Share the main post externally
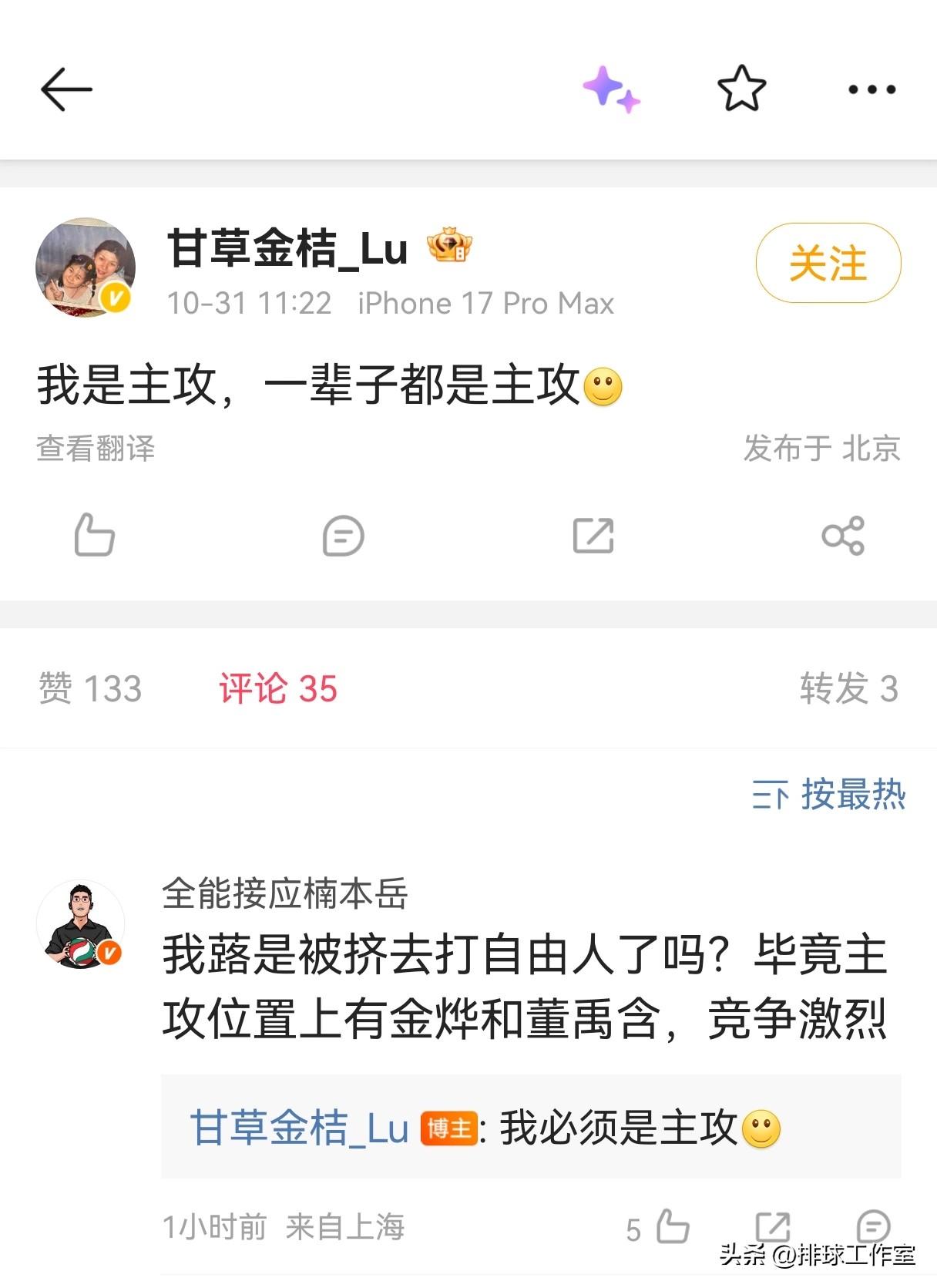The width and height of the screenshot is (937, 1288). click(x=843, y=536)
